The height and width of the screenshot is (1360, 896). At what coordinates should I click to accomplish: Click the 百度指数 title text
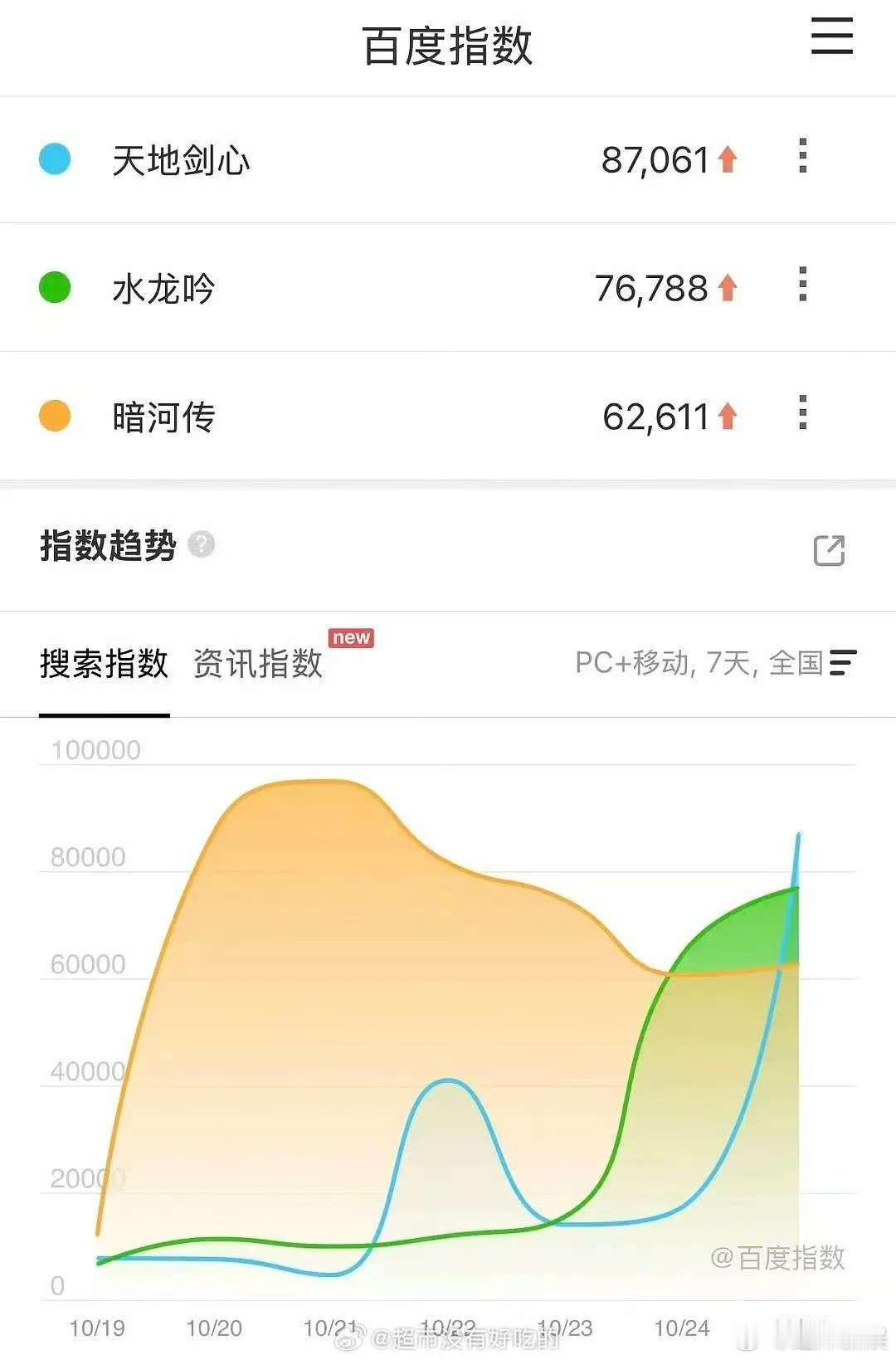tap(448, 45)
